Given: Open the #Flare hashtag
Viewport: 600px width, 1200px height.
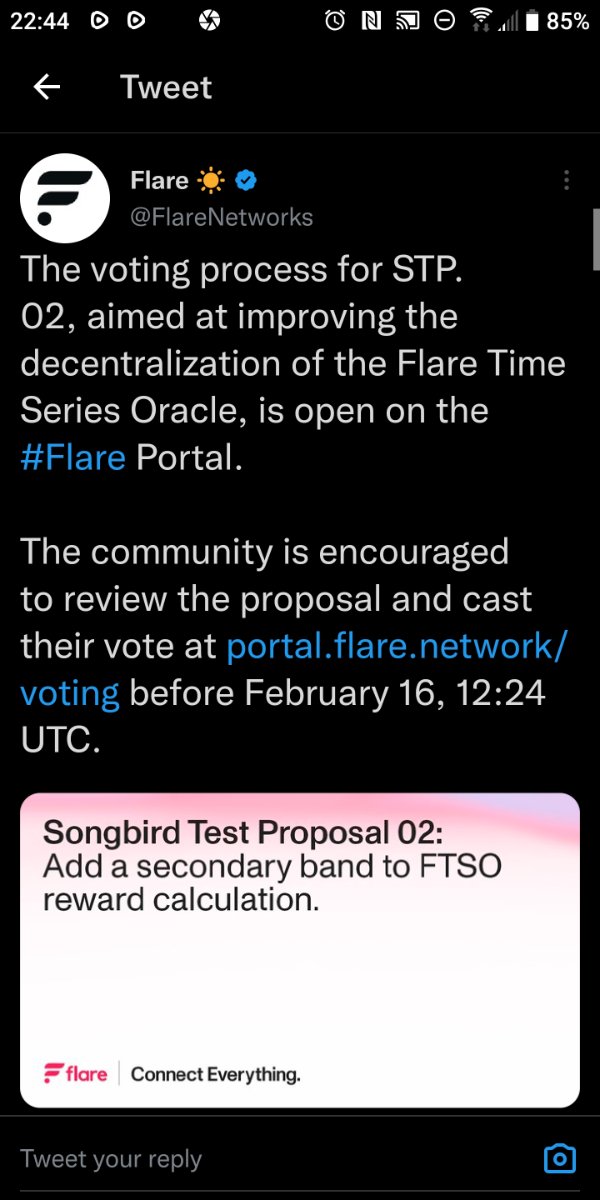Looking at the screenshot, I should point(73,458).
